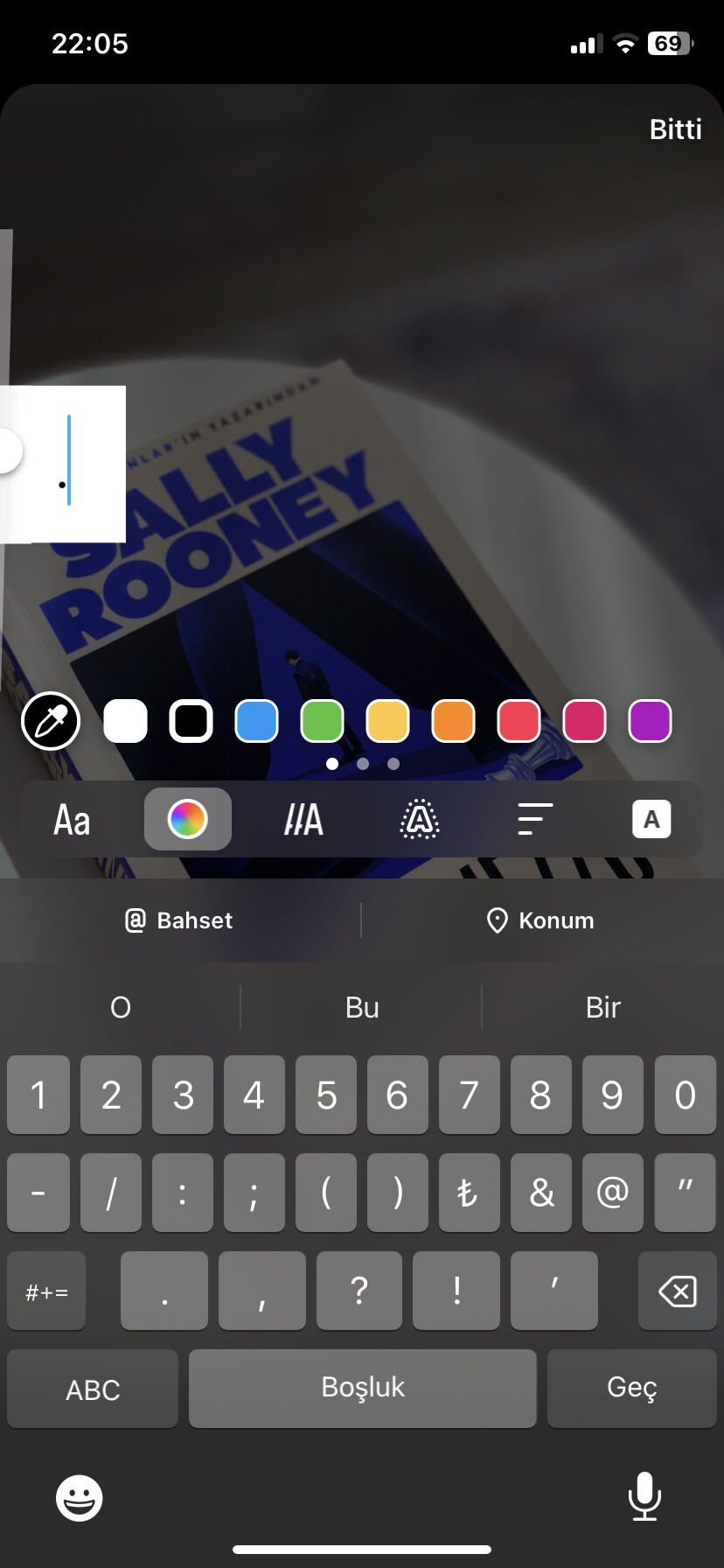Pick the blue color swatch
724x1568 pixels.
(x=257, y=722)
